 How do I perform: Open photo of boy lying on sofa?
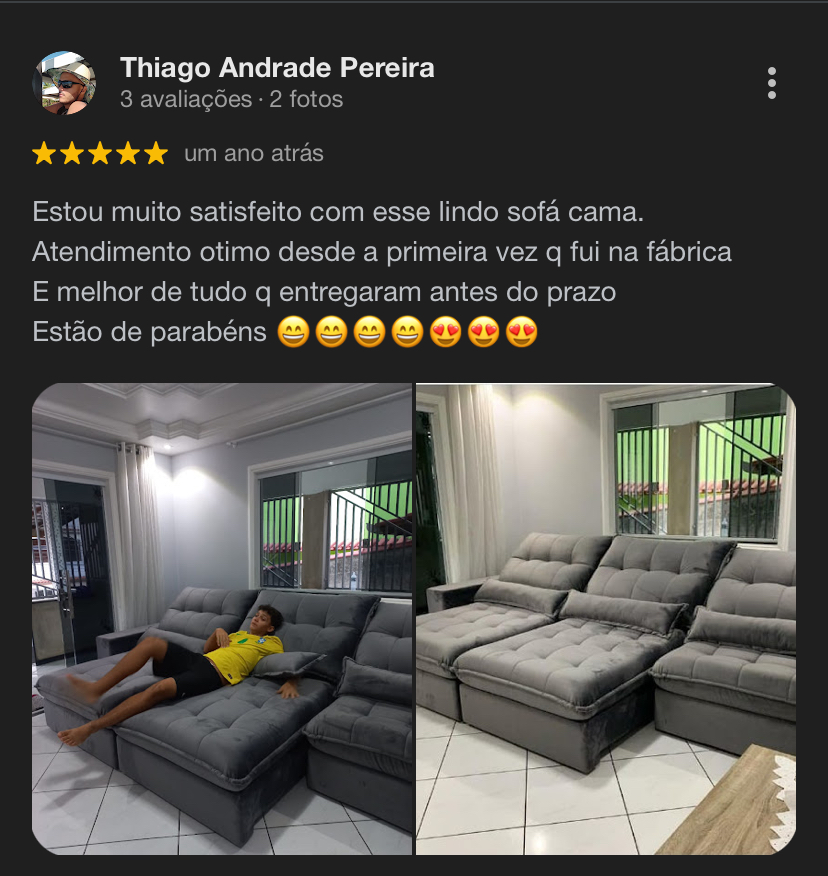pyautogui.click(x=222, y=618)
